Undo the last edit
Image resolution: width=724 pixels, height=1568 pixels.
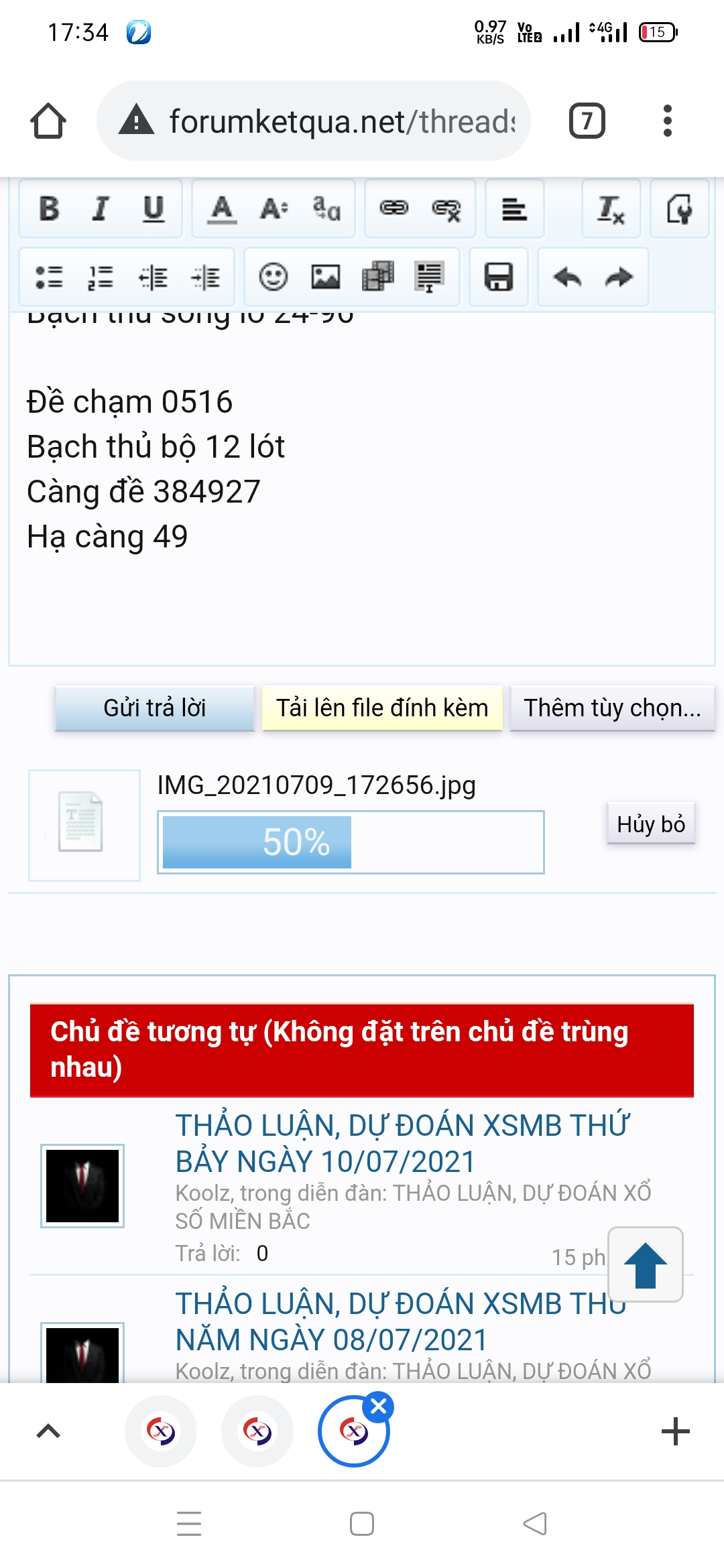coord(567,277)
